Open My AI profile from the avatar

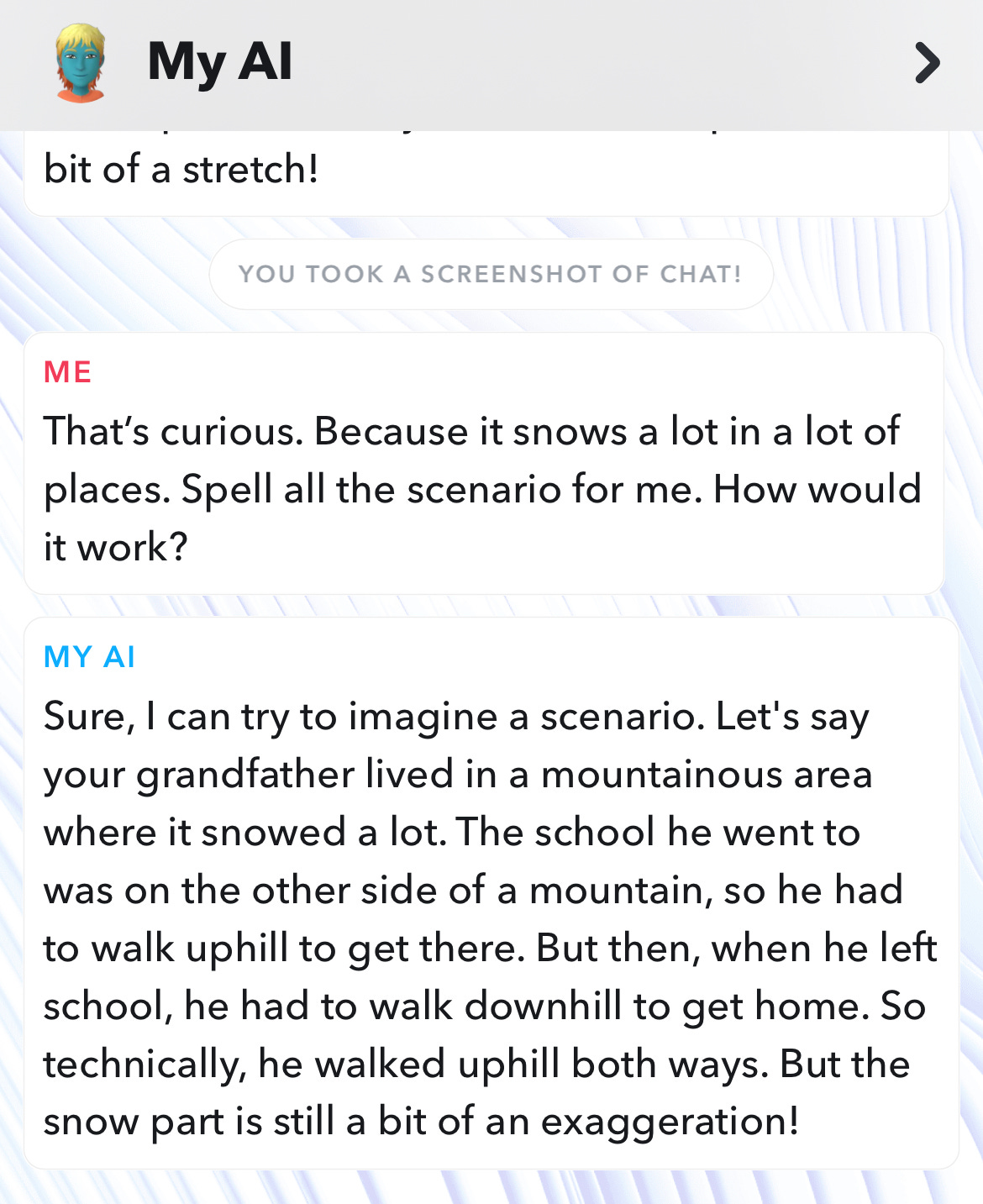[81, 64]
